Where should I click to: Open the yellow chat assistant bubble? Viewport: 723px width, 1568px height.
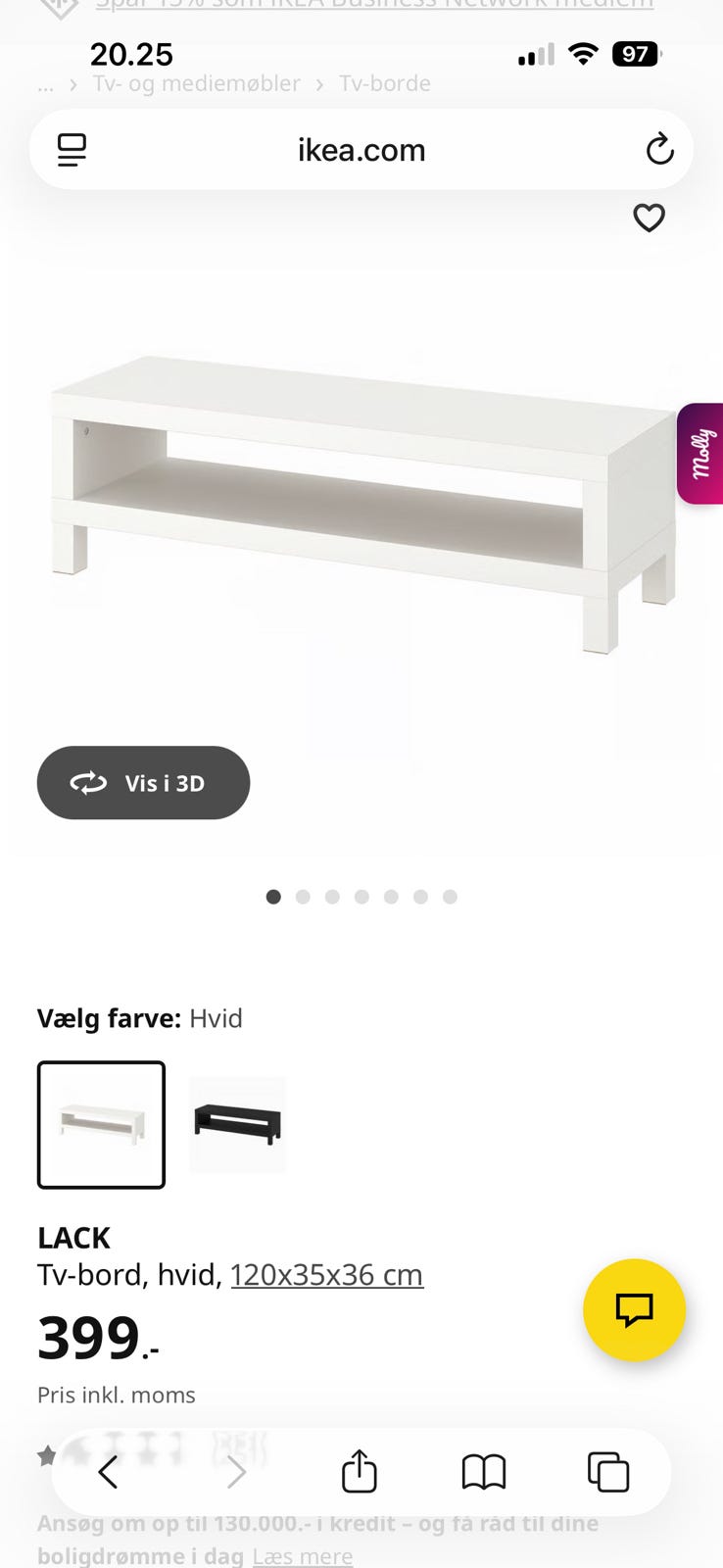(634, 1309)
